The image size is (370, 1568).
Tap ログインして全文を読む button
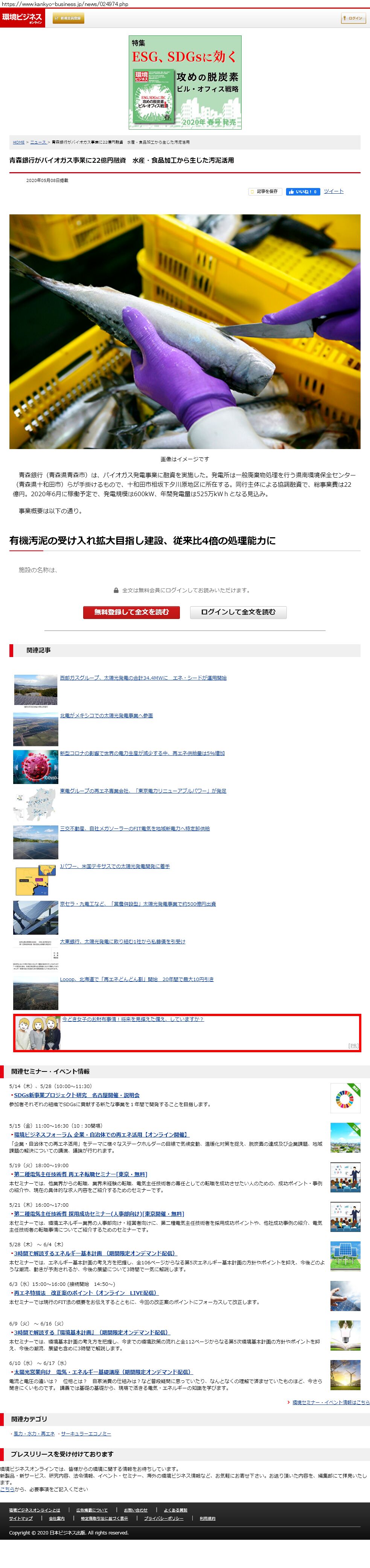pyautogui.click(x=238, y=612)
